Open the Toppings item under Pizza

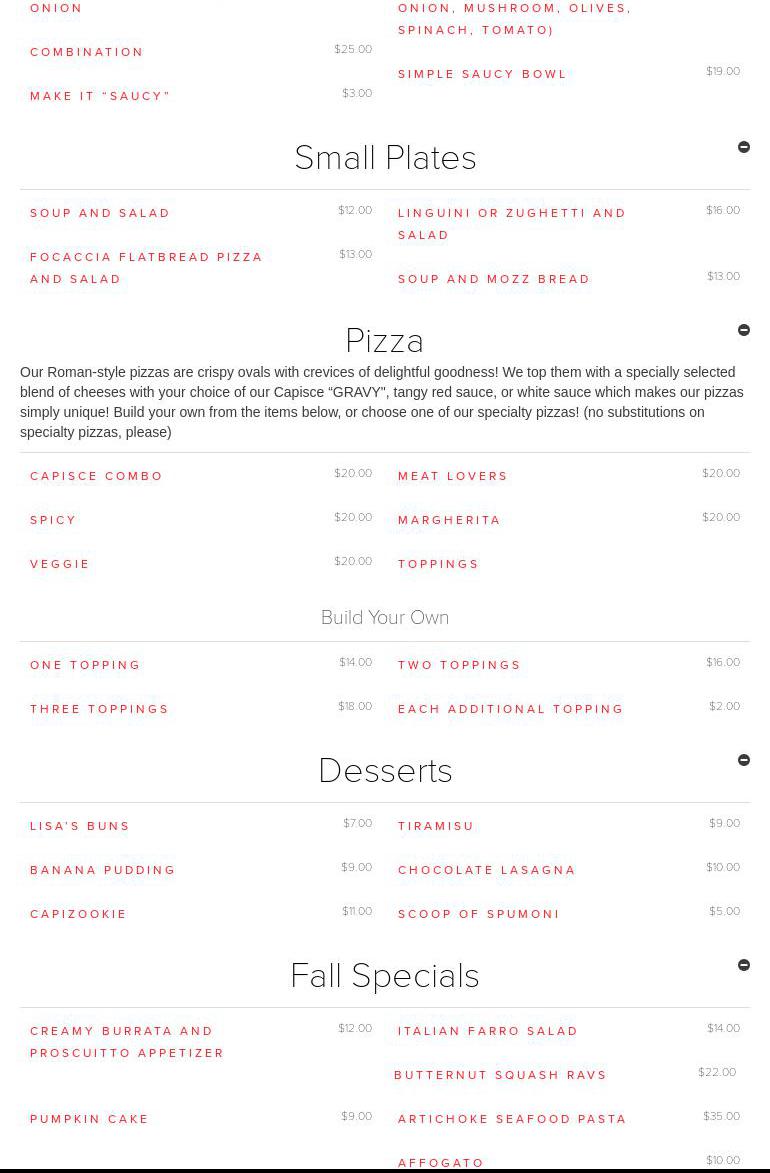tap(439, 564)
